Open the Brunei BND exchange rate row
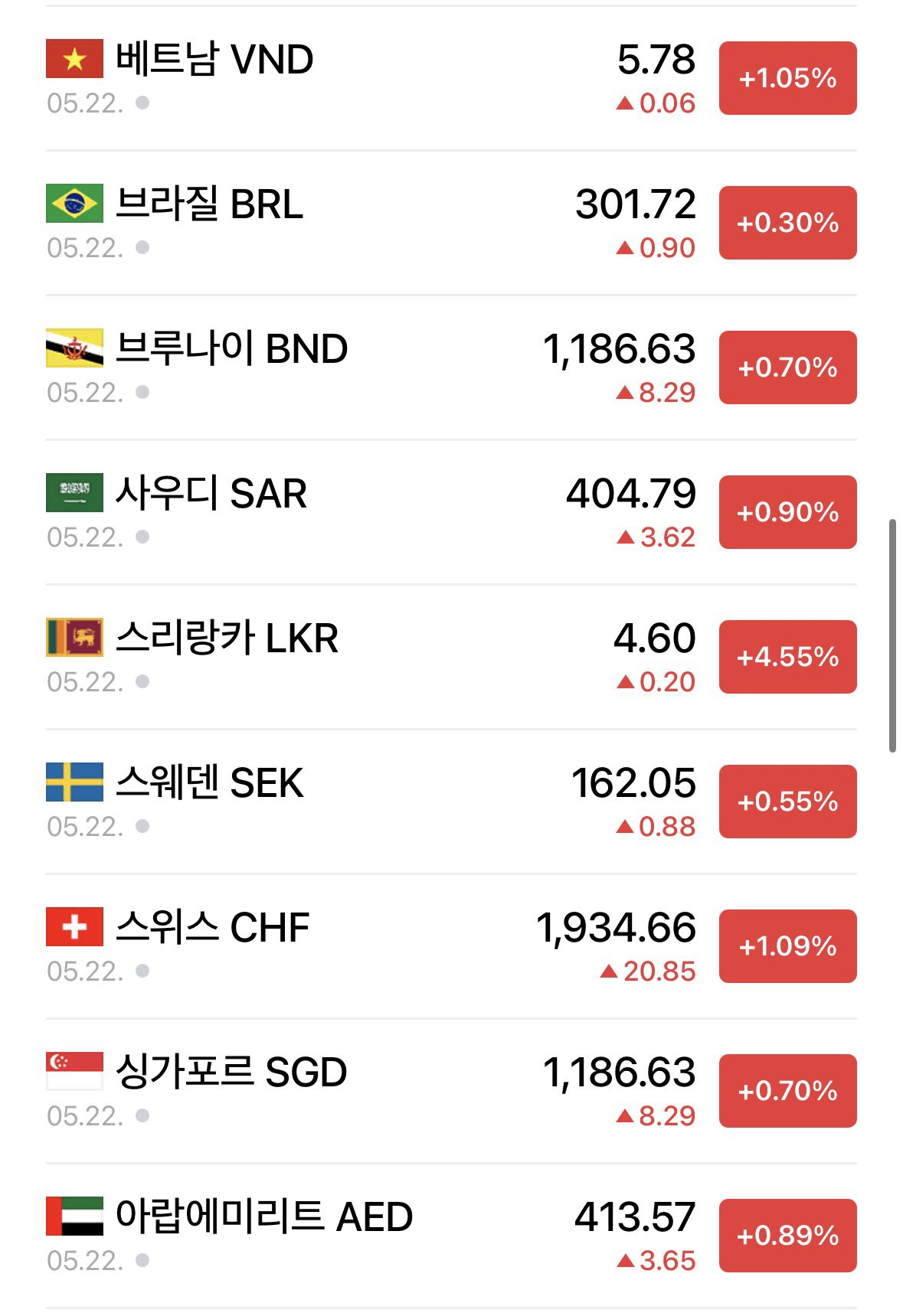The width and height of the screenshot is (903, 1316). tap(451, 367)
